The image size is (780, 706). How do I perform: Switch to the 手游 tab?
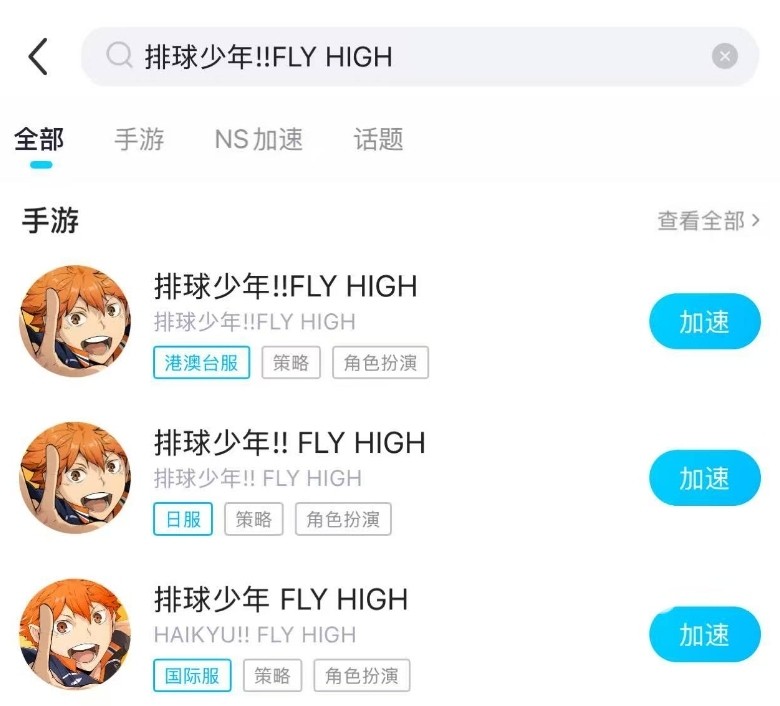tap(139, 139)
